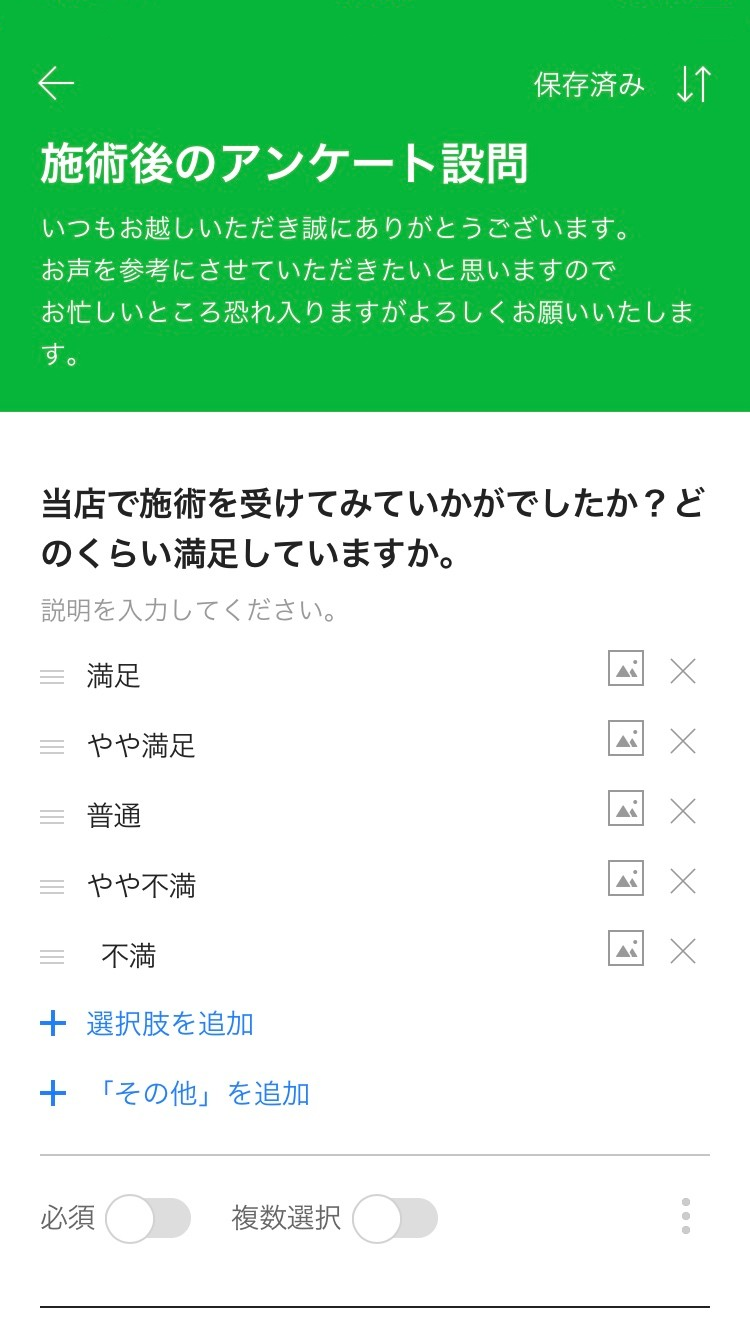Open the reorder questions arrows icon

click(694, 84)
